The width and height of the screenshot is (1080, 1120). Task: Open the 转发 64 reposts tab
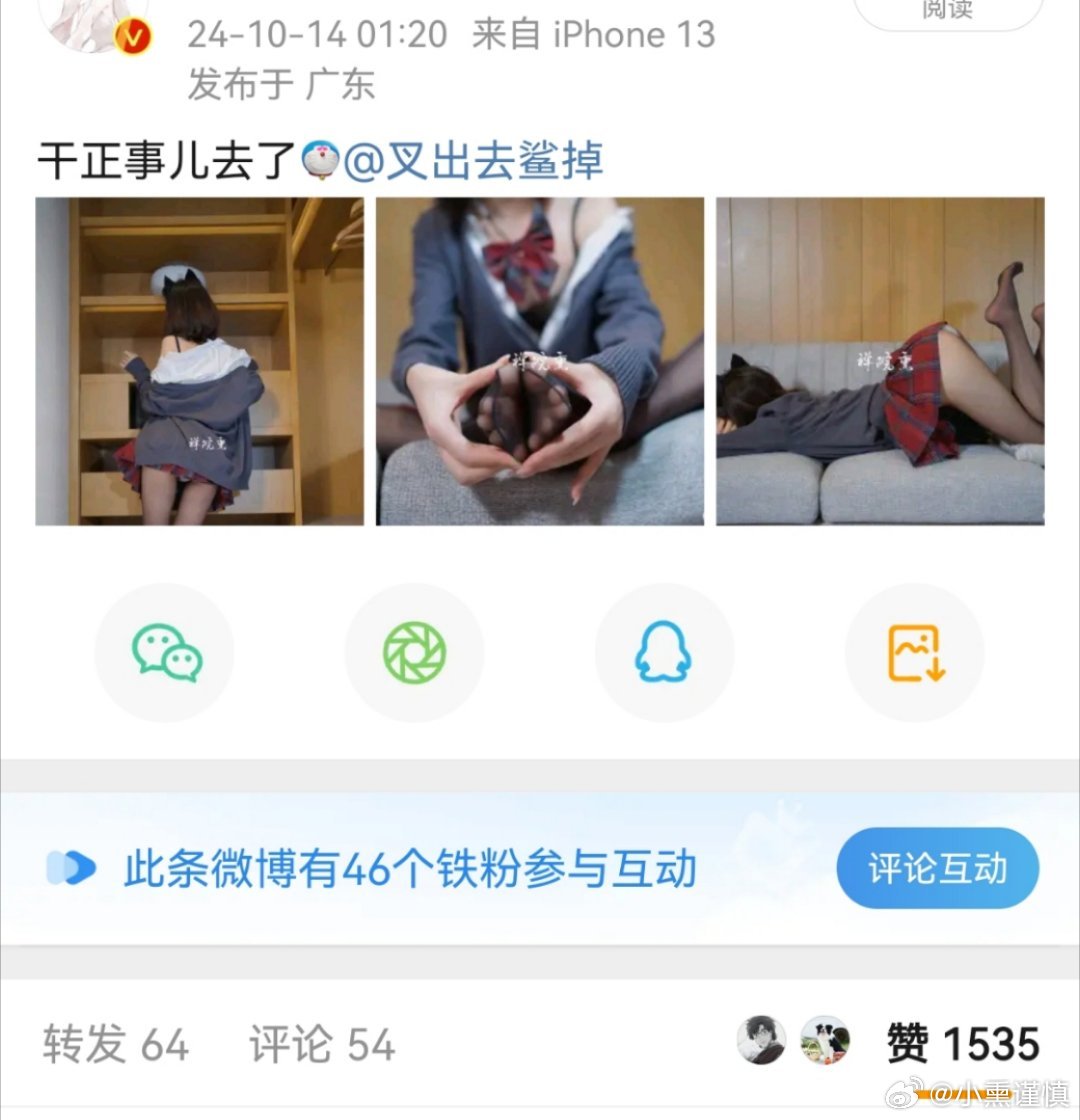pos(115,1045)
